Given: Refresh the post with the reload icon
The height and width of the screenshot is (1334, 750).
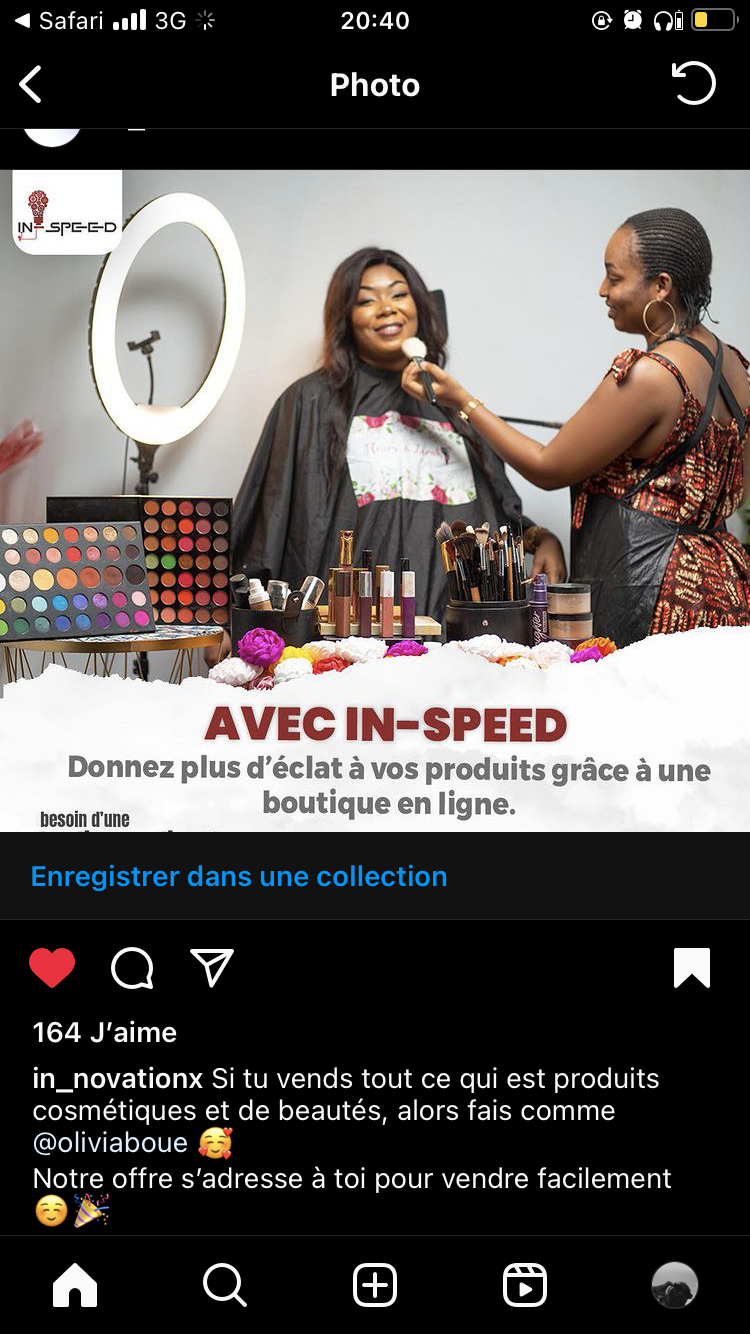Looking at the screenshot, I should pyautogui.click(x=693, y=84).
